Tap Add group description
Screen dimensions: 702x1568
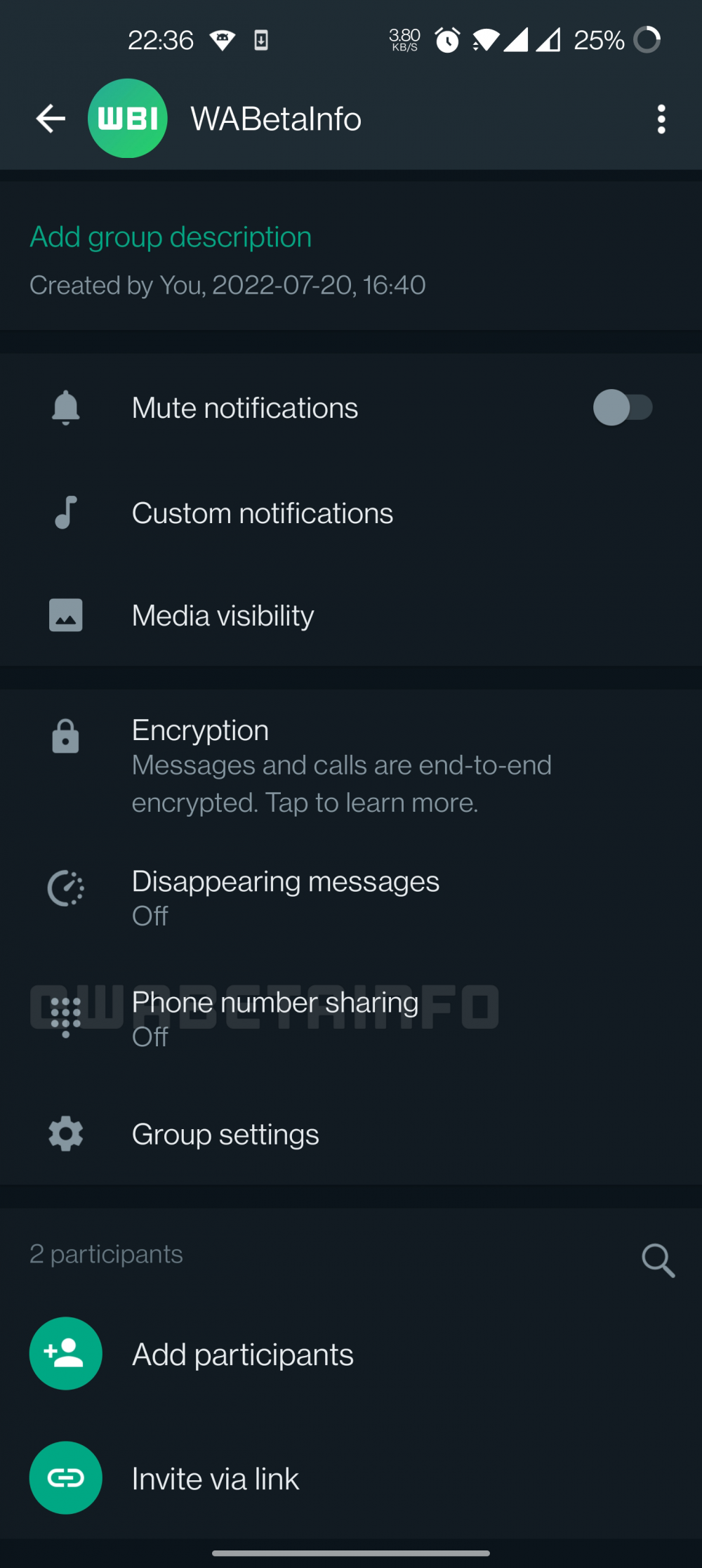pos(169,237)
